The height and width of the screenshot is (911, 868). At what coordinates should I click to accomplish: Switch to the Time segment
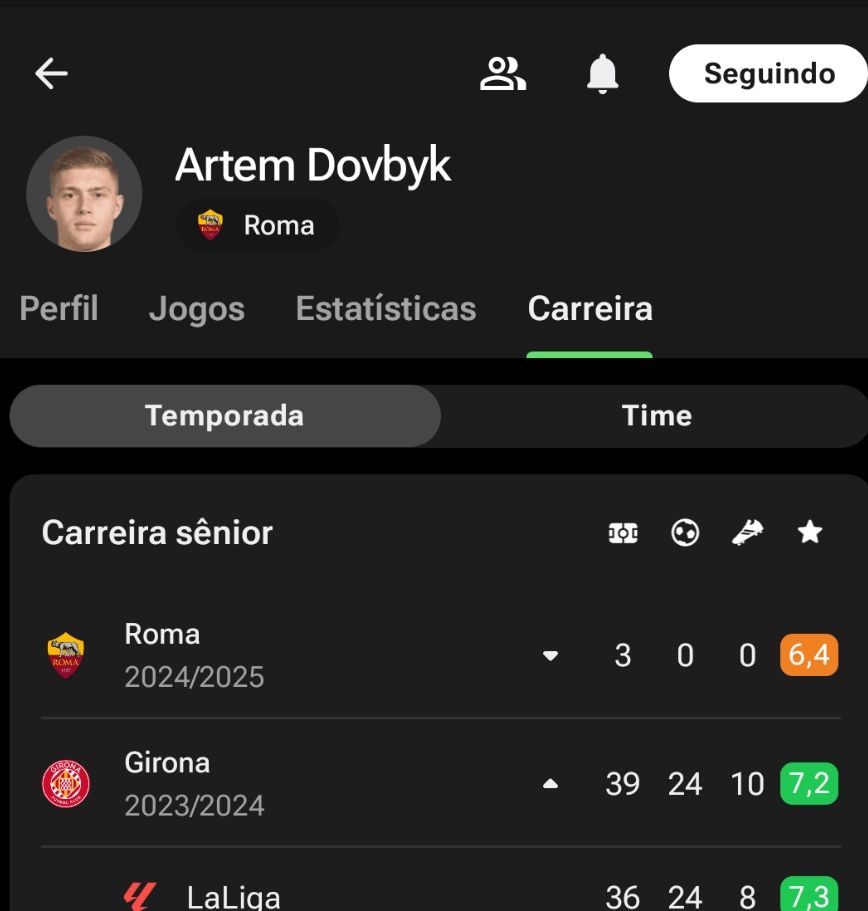pyautogui.click(x=656, y=416)
